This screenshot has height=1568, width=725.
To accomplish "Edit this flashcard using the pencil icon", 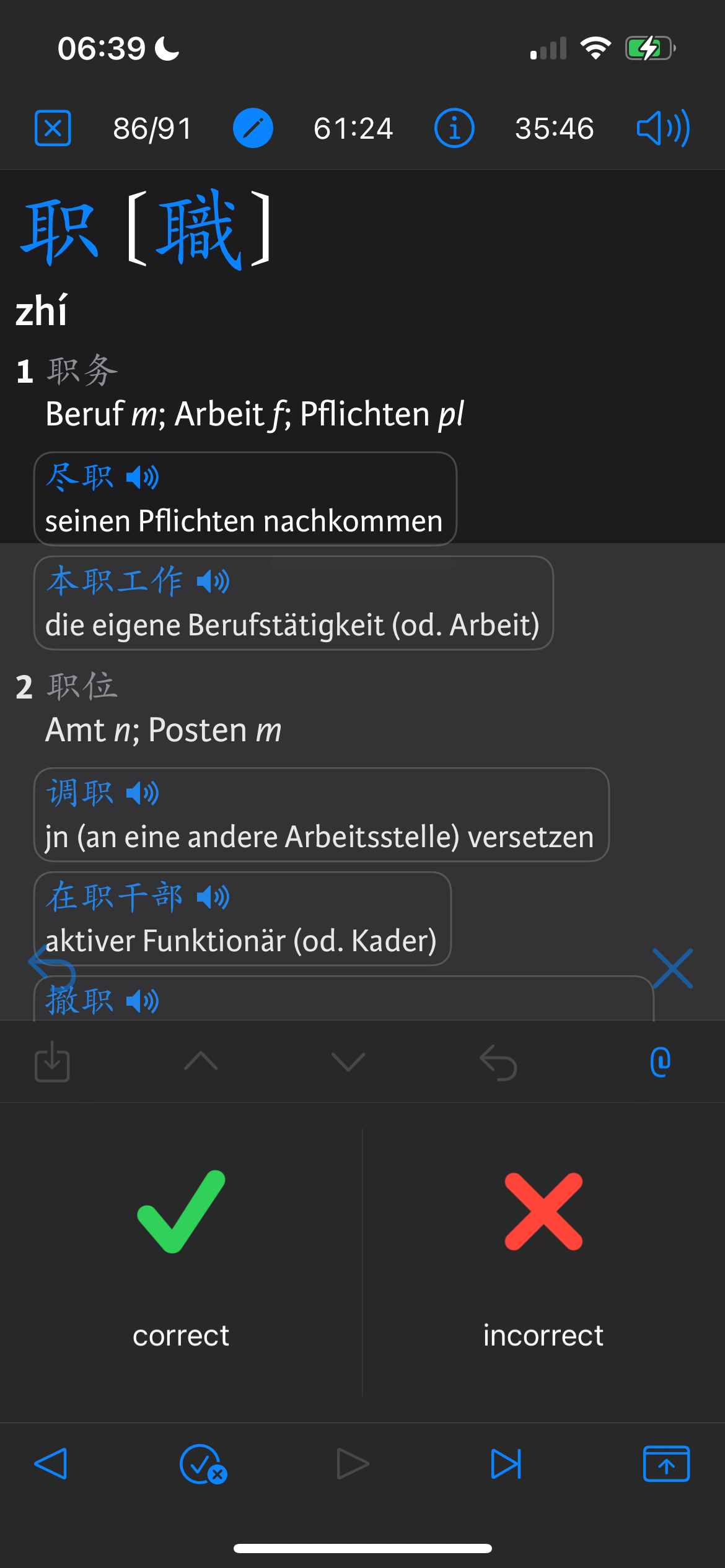I will 253,128.
